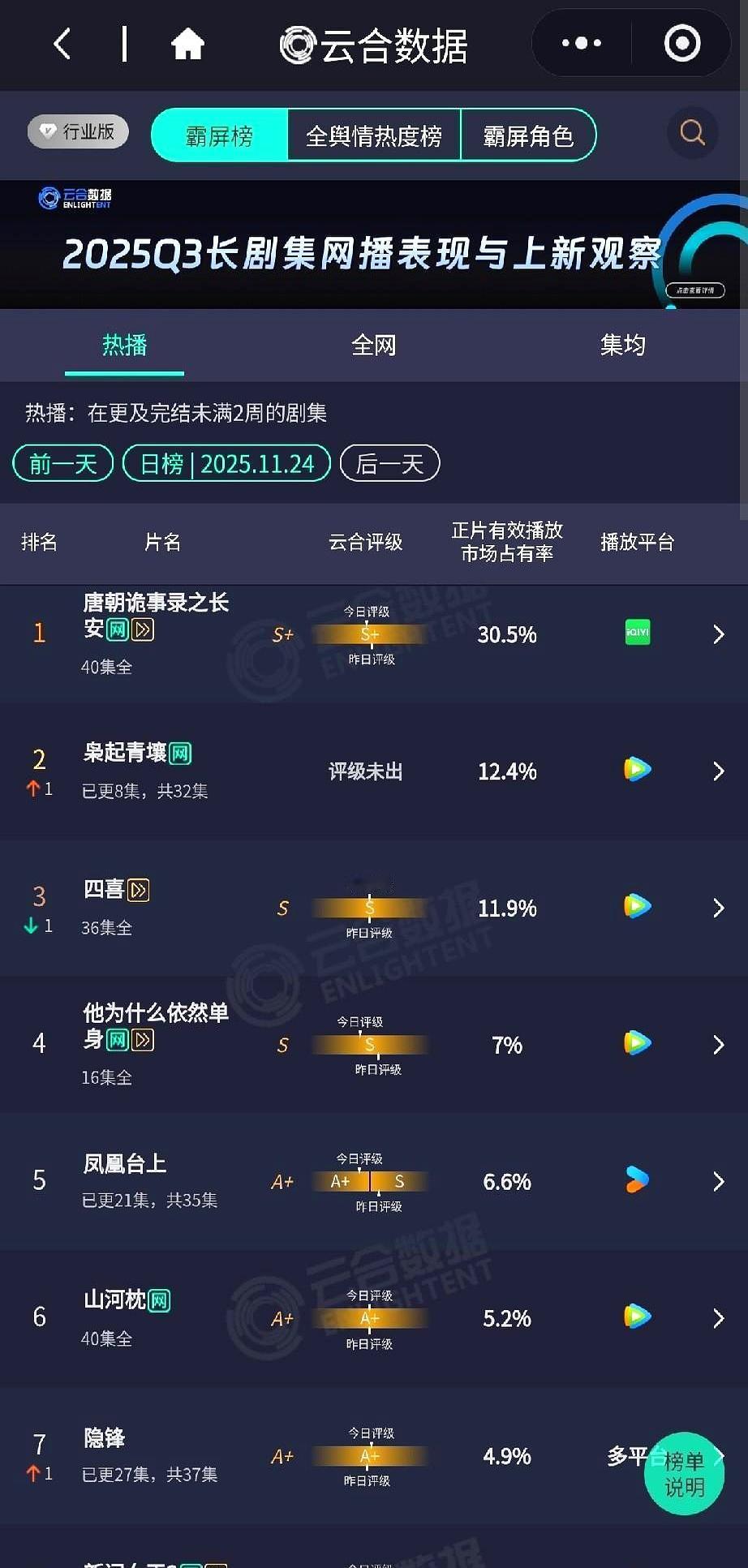
Task: Click the 云合数据 logo icon in the title
Action: (297, 44)
